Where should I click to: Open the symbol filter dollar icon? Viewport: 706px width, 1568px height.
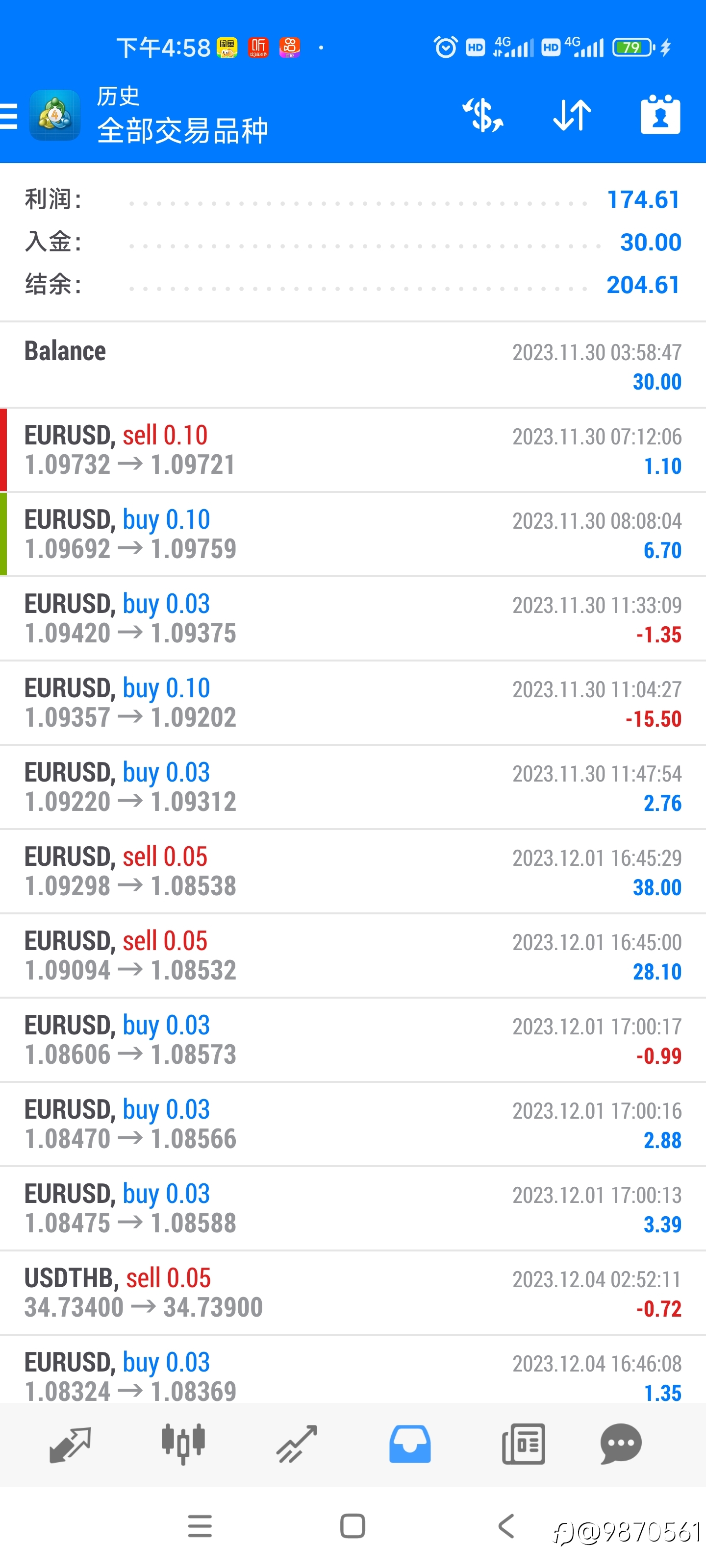[482, 115]
